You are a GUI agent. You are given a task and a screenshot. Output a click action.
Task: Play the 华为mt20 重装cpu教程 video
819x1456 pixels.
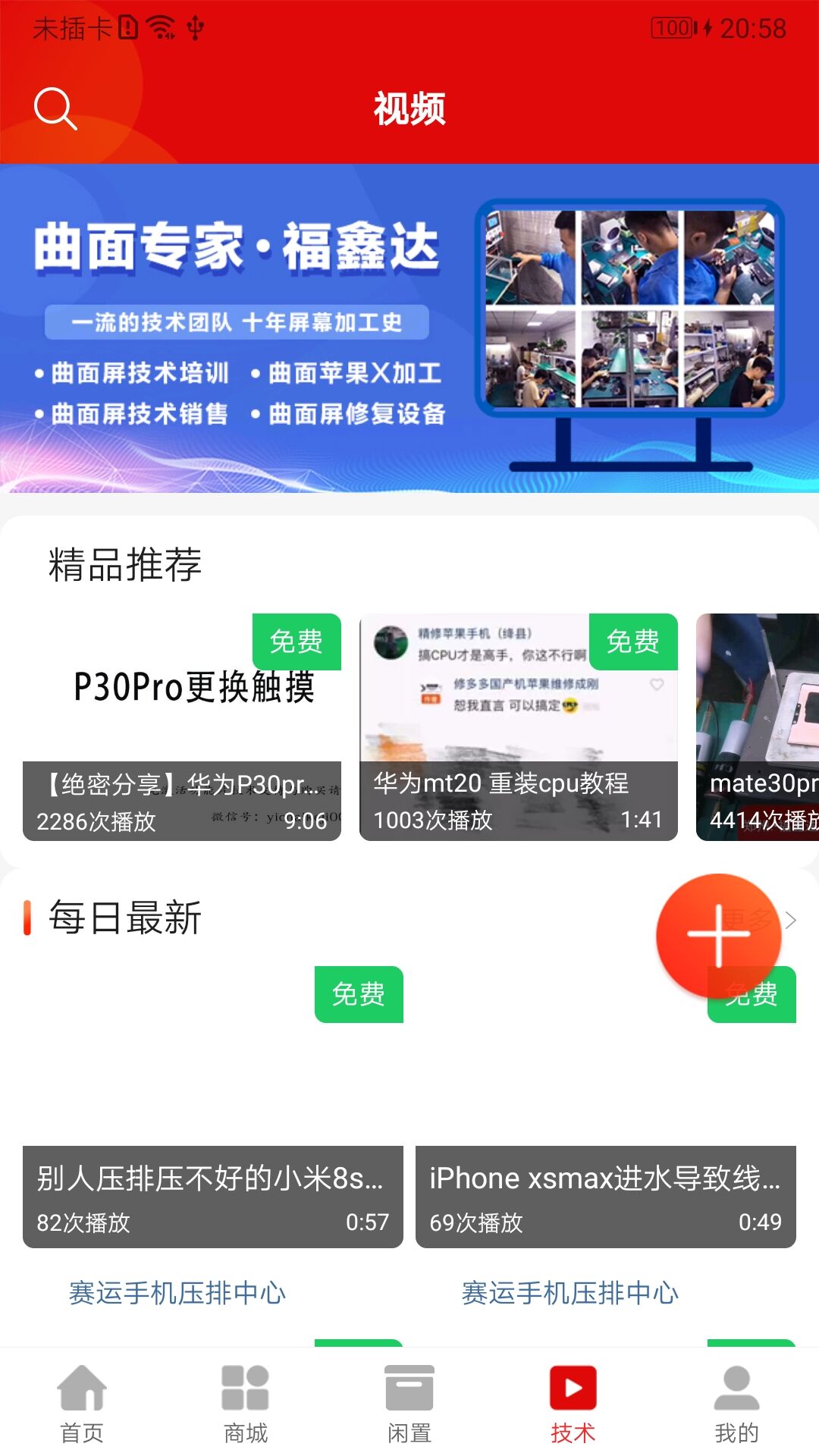pyautogui.click(x=519, y=727)
